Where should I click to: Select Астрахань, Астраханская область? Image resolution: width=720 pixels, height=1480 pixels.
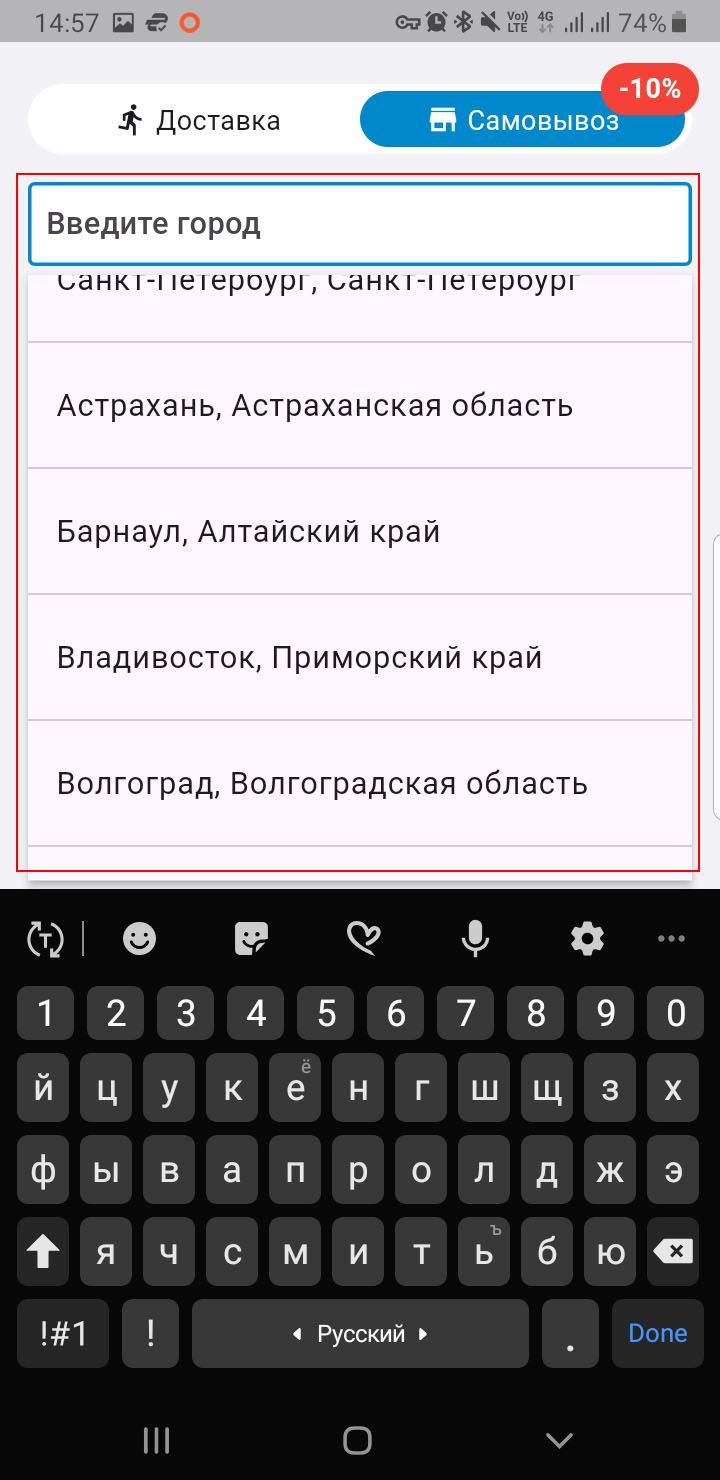point(359,406)
